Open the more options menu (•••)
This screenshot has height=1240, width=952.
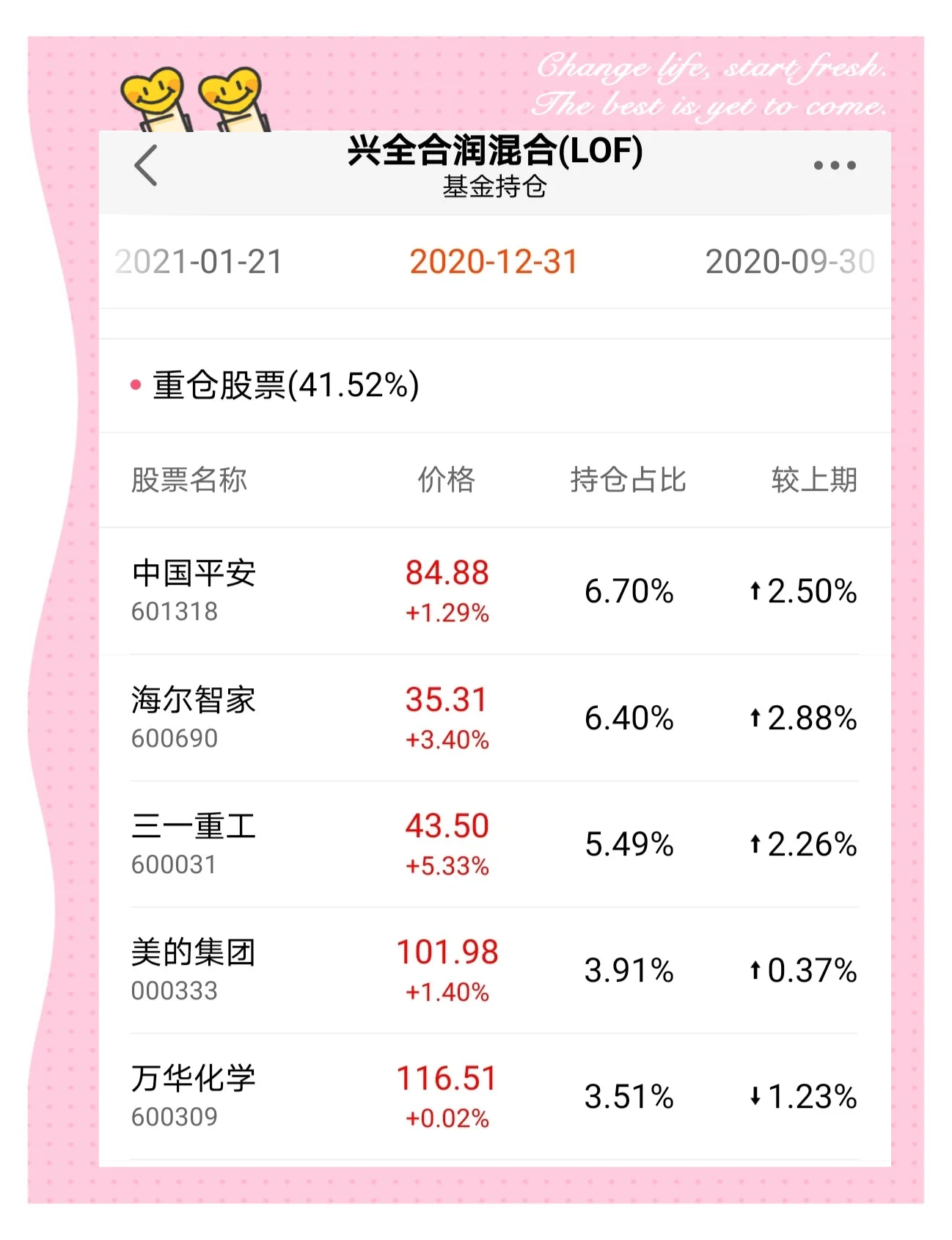[x=834, y=167]
